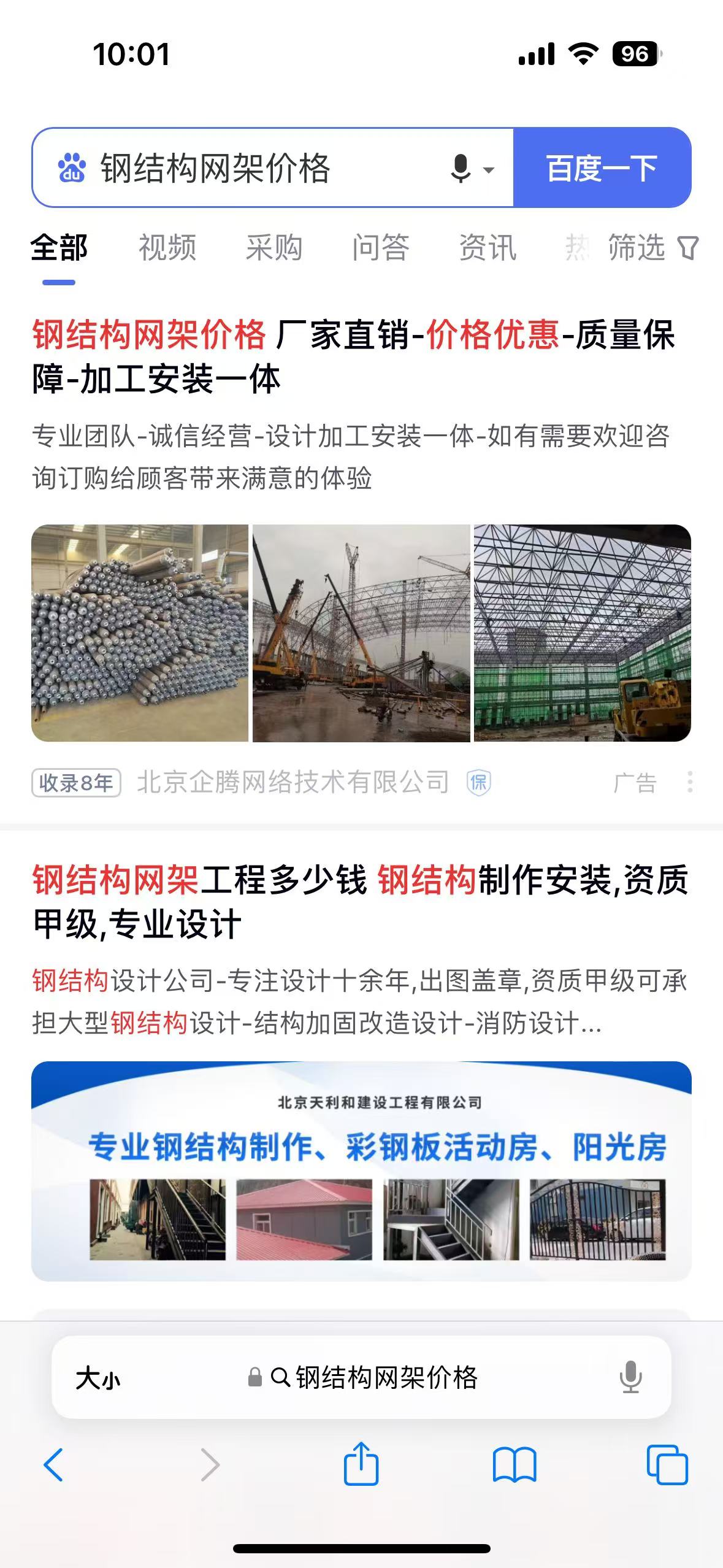Open the three-dot menu beside 广告

tap(690, 782)
